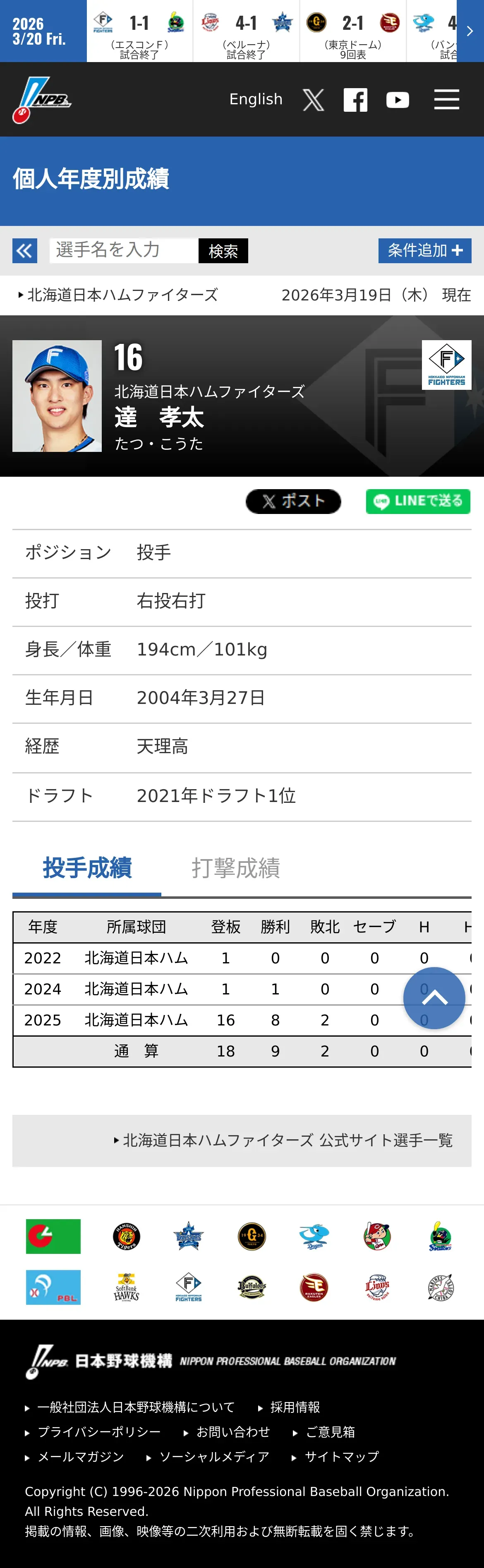Send the page with LINEで送る

coord(418,502)
